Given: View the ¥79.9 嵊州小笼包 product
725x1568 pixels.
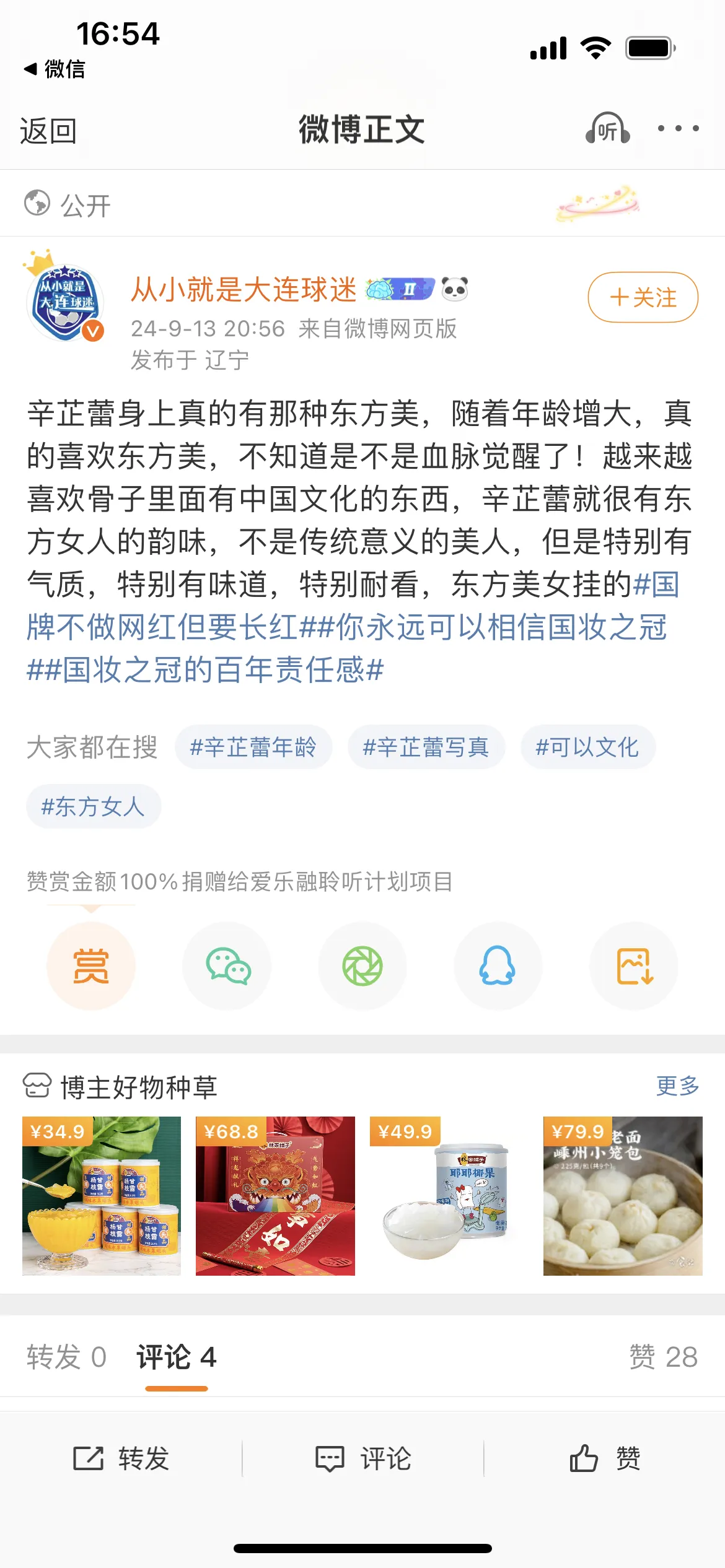Looking at the screenshot, I should pyautogui.click(x=622, y=1196).
